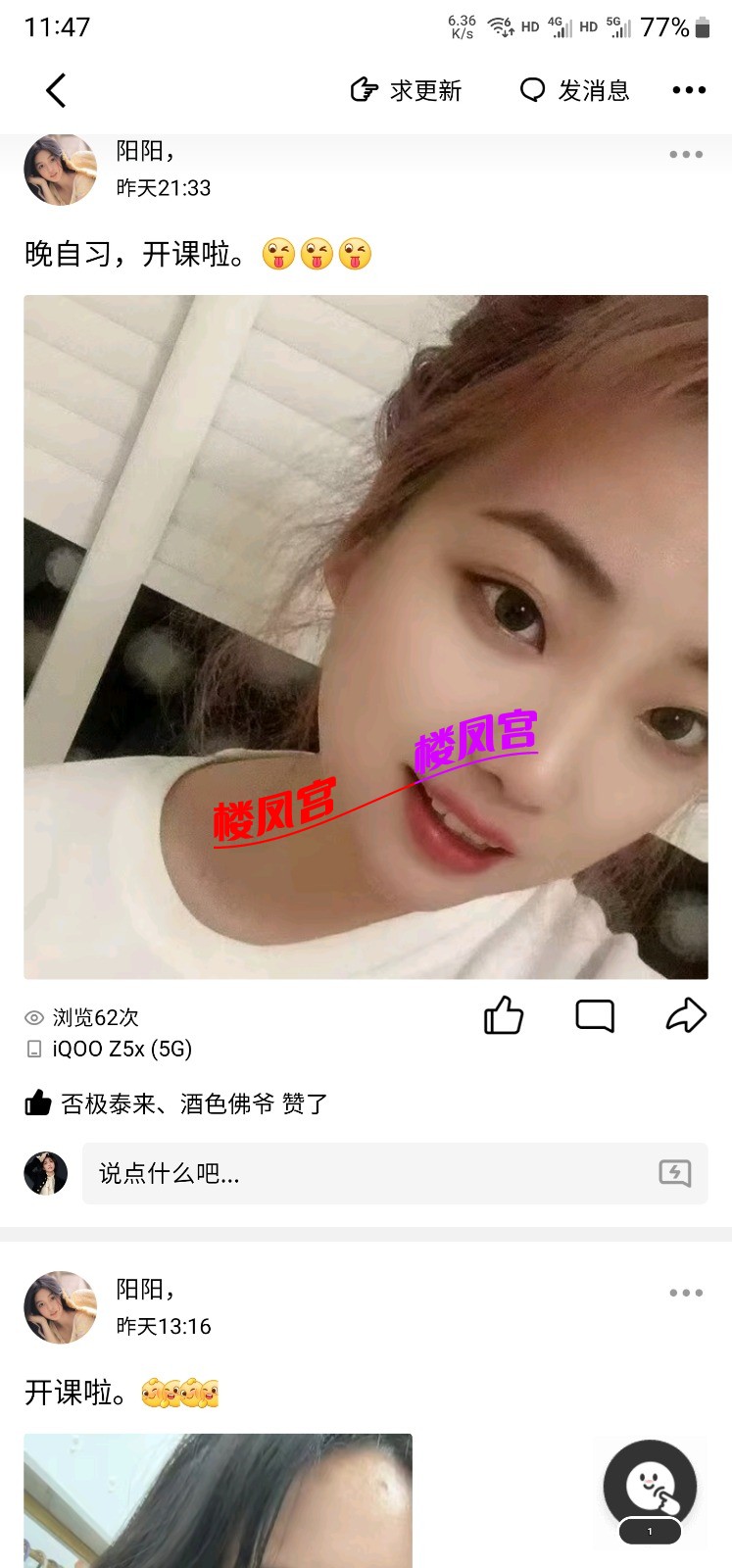Tap the 求更新 button
The width and height of the screenshot is (732, 1568).
click(x=407, y=90)
